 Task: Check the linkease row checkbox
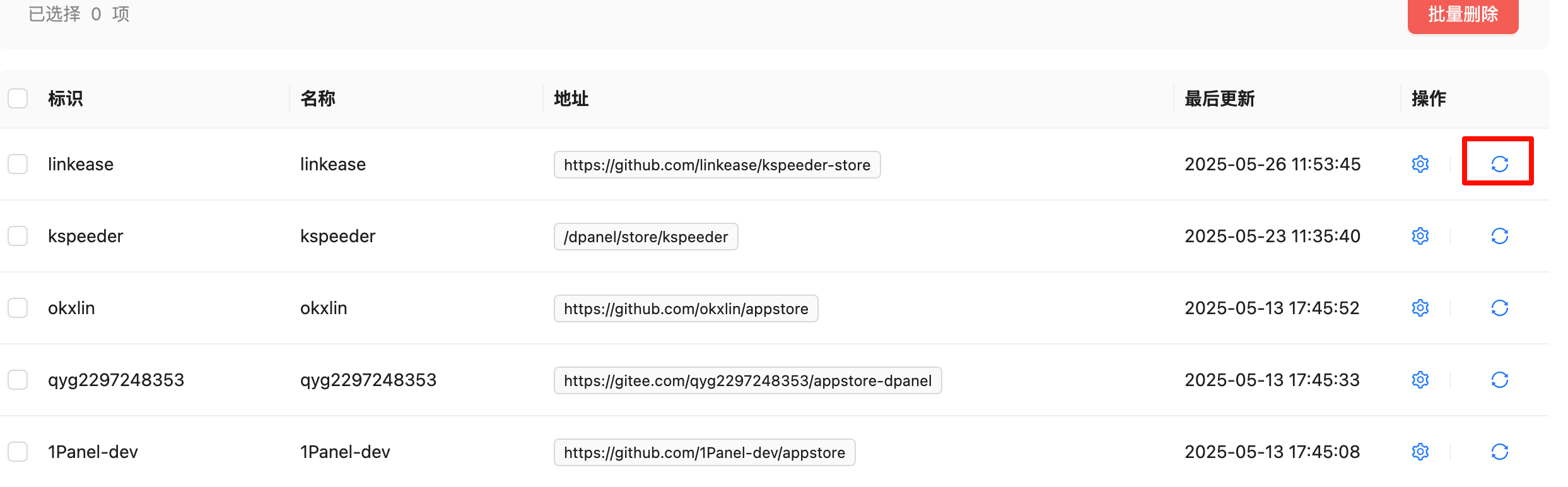[18, 164]
